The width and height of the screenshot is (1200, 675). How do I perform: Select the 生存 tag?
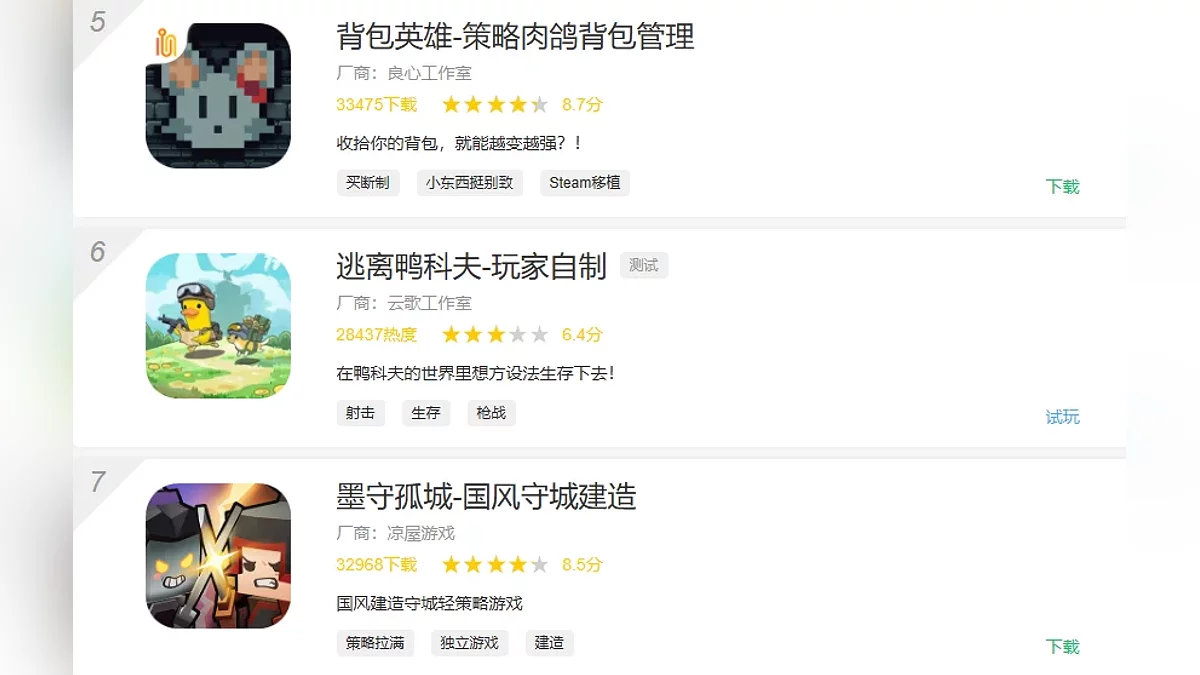pyautogui.click(x=426, y=413)
